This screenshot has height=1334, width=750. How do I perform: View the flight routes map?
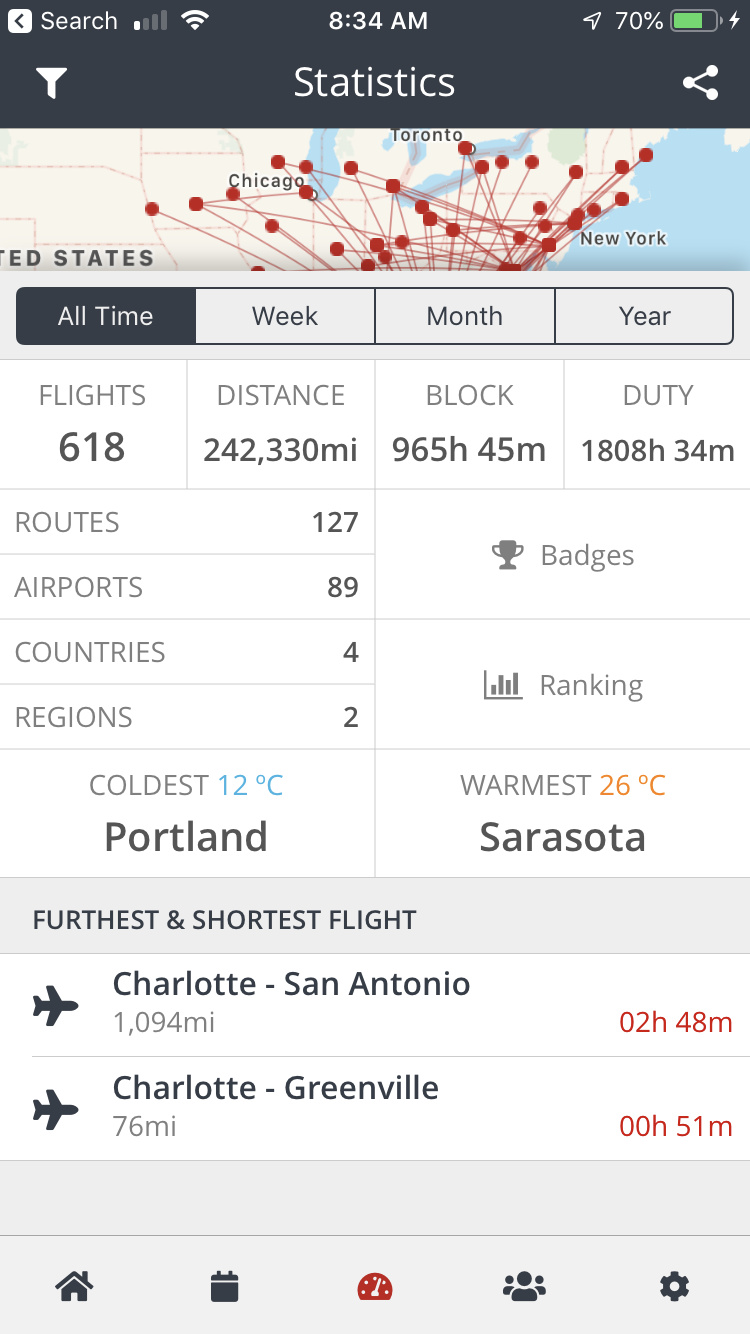tap(375, 200)
